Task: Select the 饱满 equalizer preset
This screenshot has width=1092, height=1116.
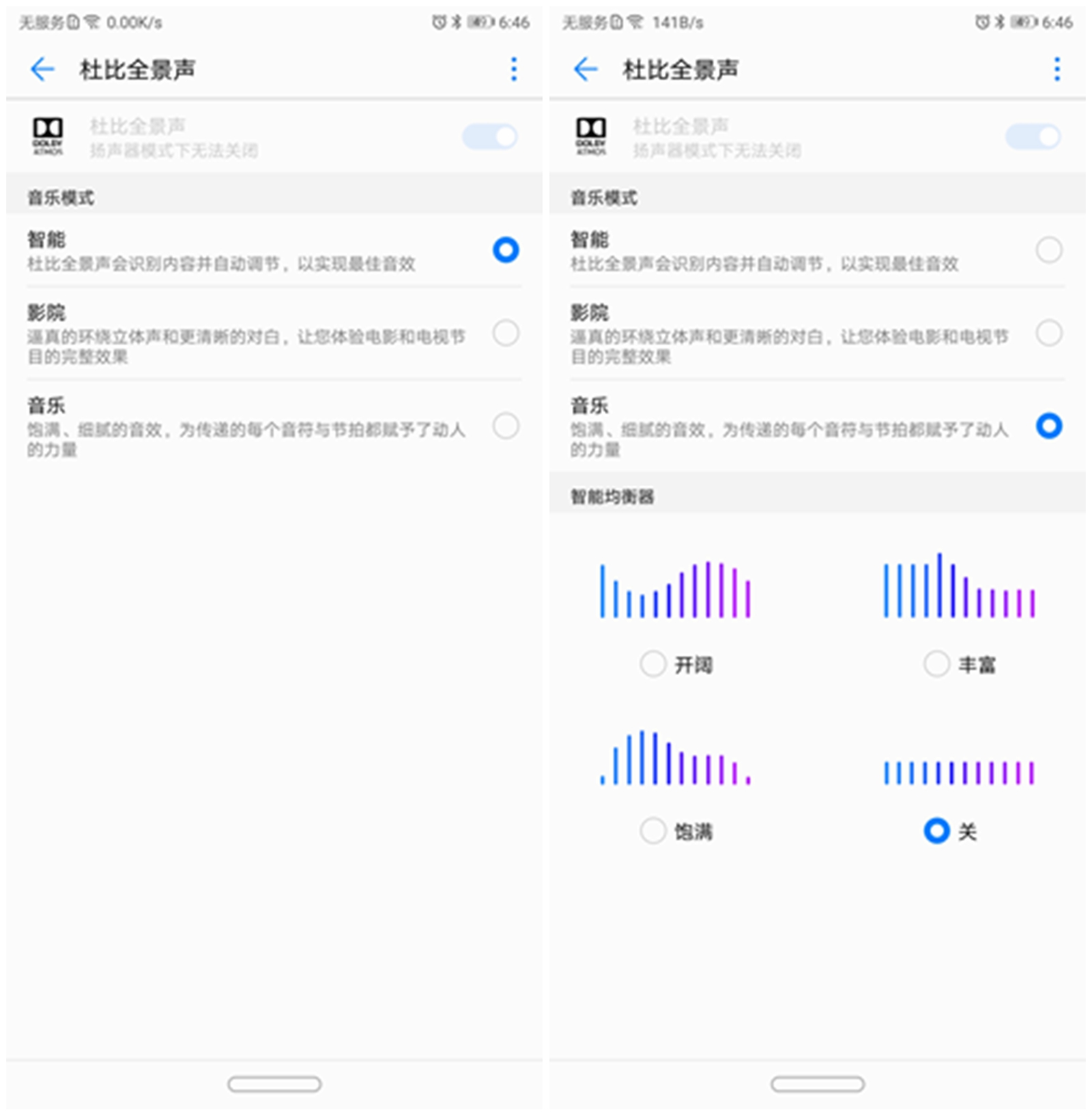Action: [x=653, y=831]
